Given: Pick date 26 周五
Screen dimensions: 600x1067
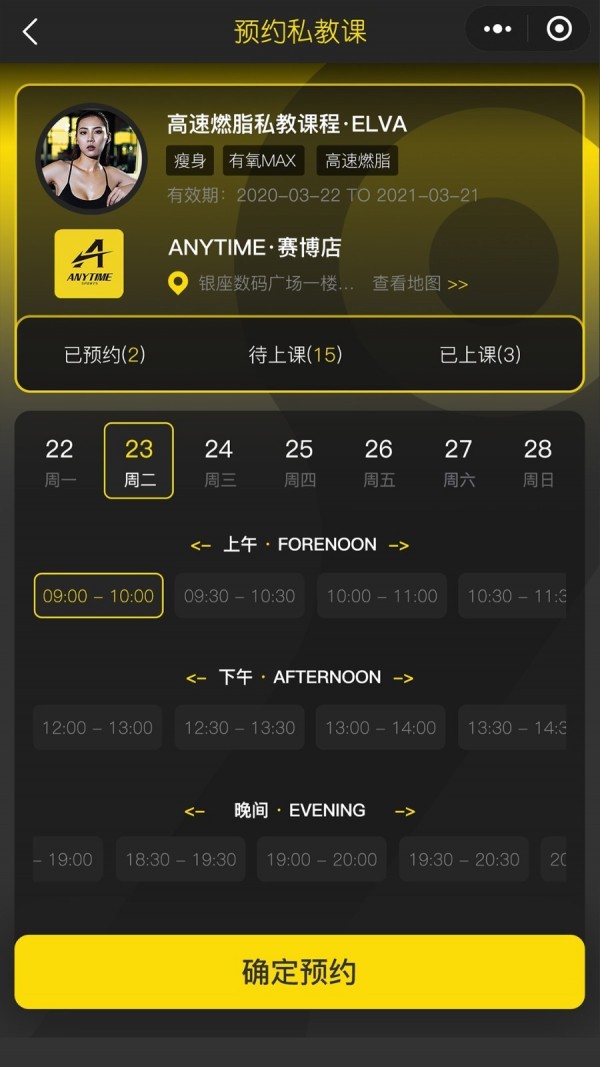Looking at the screenshot, I should (x=379, y=461).
